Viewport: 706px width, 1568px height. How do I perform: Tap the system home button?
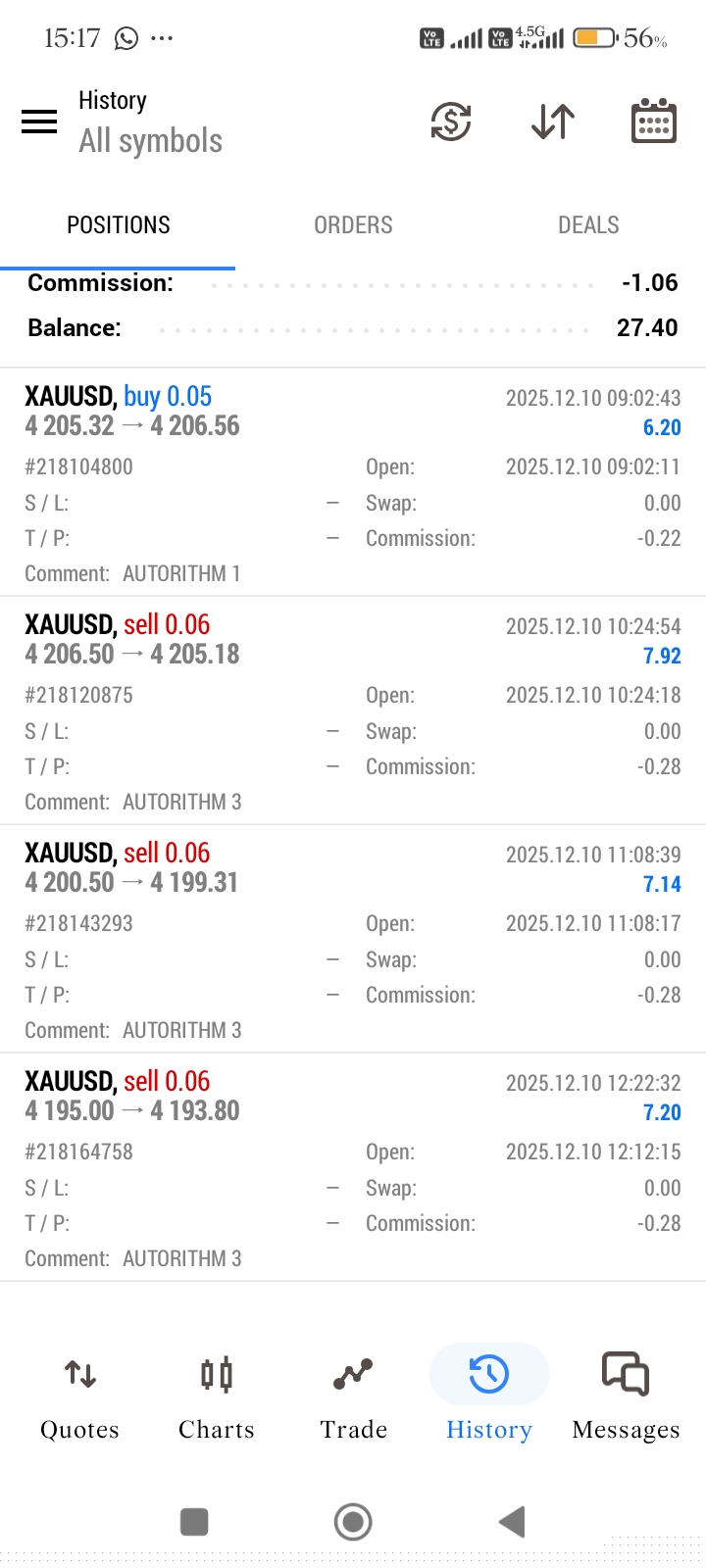pyautogui.click(x=353, y=1522)
